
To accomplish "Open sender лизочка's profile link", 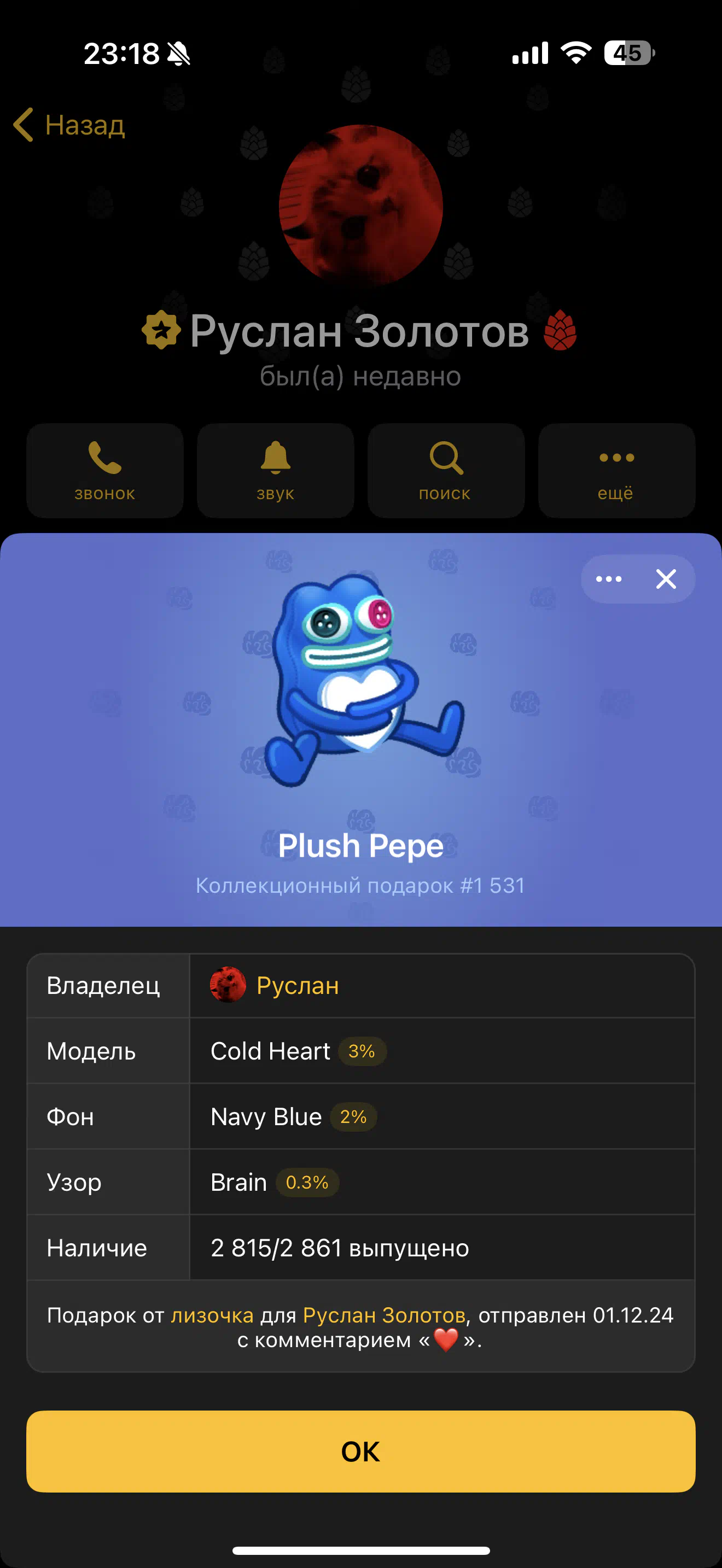I will point(212,1315).
